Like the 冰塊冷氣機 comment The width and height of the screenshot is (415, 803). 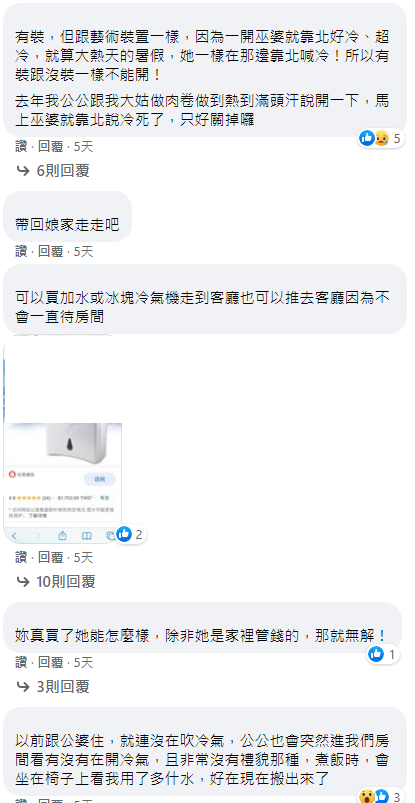[x=21, y=557]
